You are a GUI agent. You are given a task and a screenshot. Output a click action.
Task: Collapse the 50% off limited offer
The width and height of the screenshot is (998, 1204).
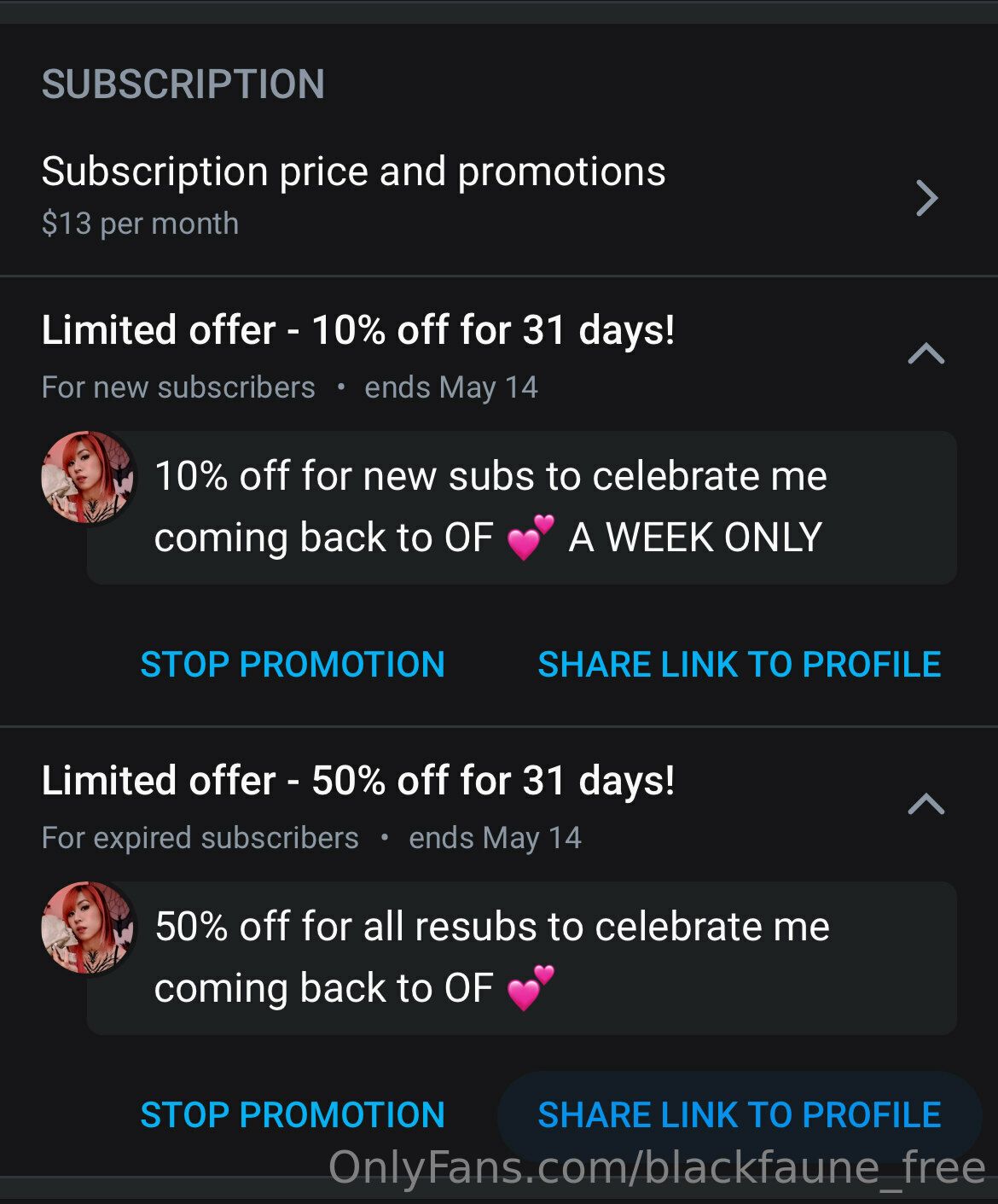point(925,804)
